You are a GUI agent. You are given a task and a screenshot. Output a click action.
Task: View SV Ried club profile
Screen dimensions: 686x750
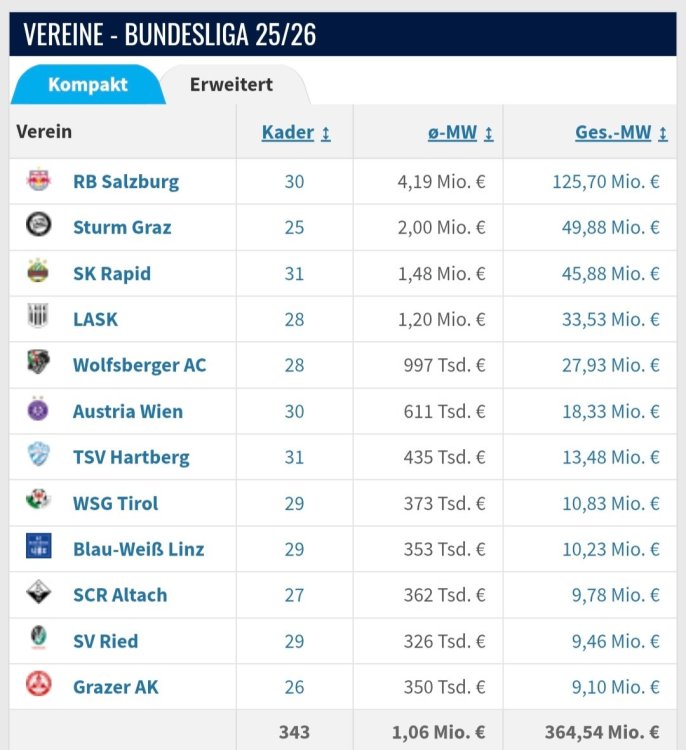[x=105, y=641]
